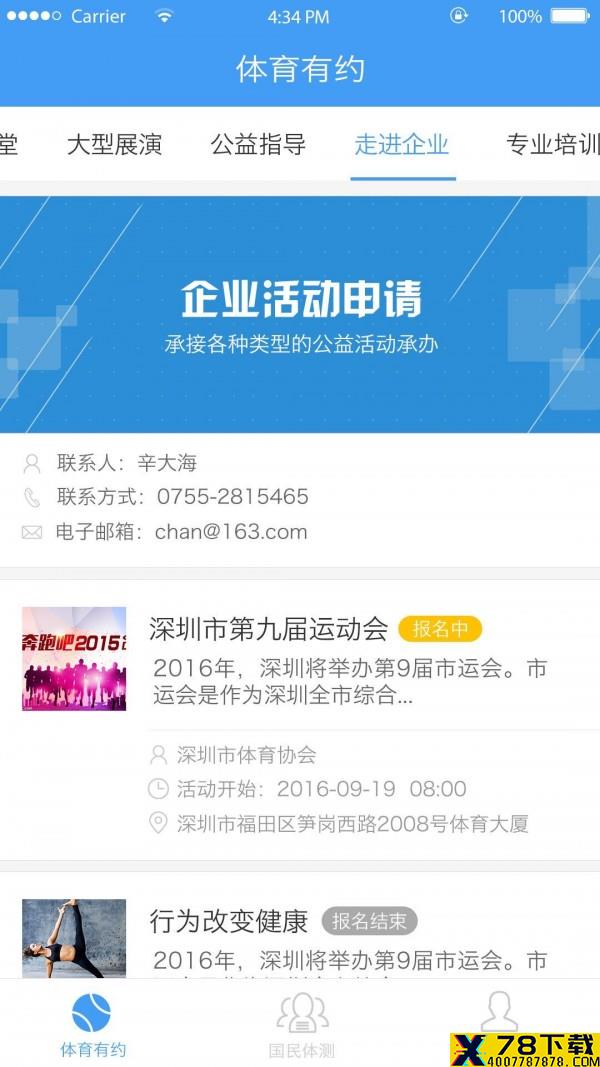Screen dimensions: 600x1067
Task: Open the 企业活动申请 banner
Action: pyautogui.click(x=300, y=314)
